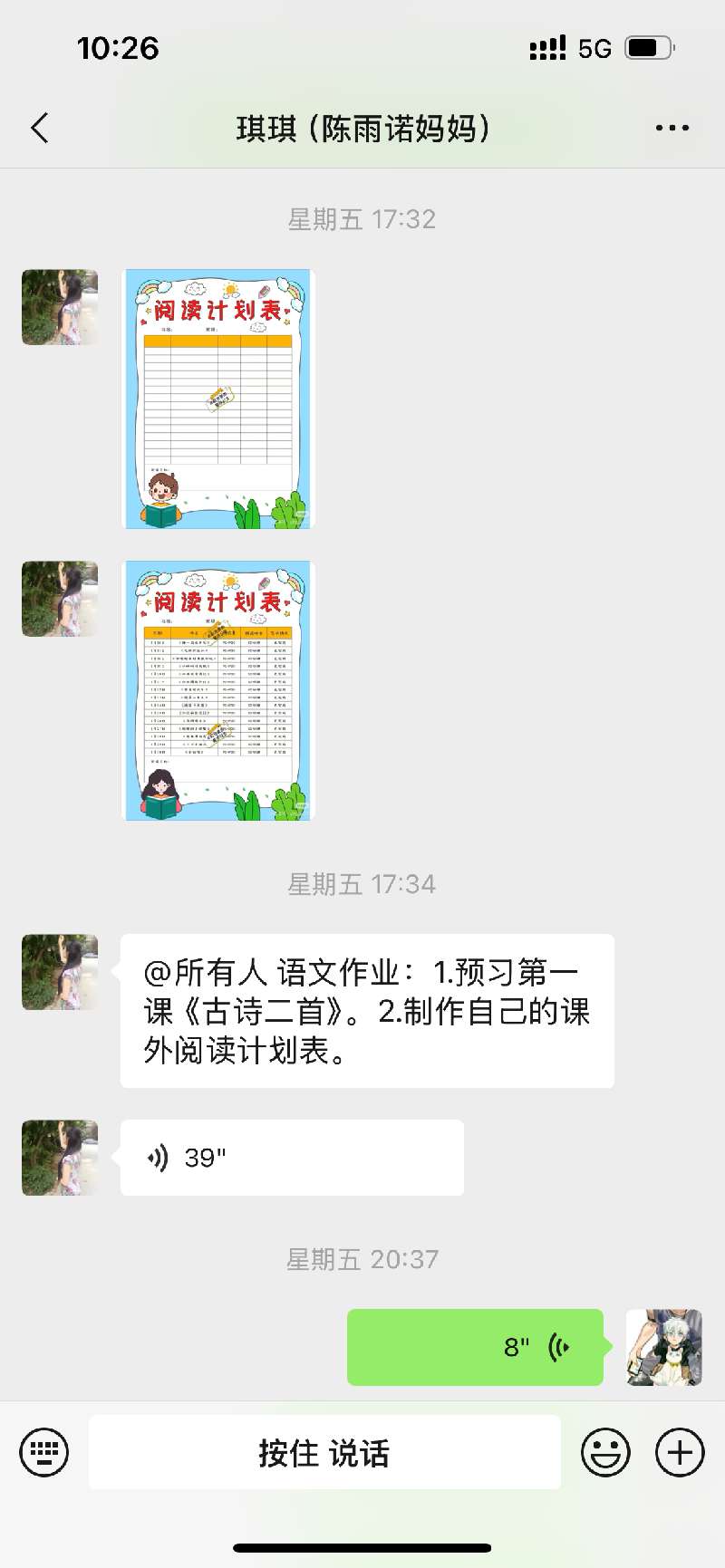Screen dimensions: 725x1568
Task: Open the emoji sticker panel
Action: (604, 1453)
